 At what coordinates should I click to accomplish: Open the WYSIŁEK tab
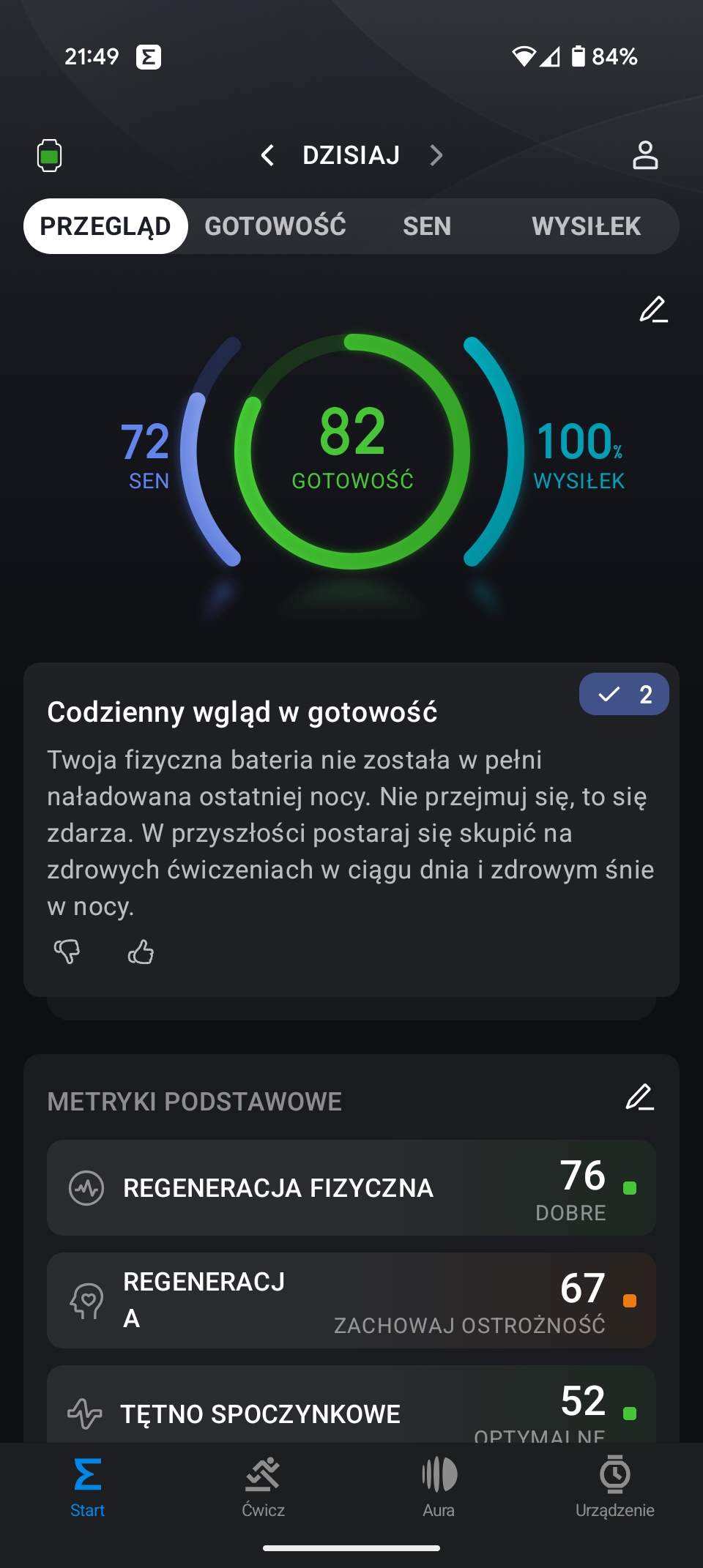(587, 226)
